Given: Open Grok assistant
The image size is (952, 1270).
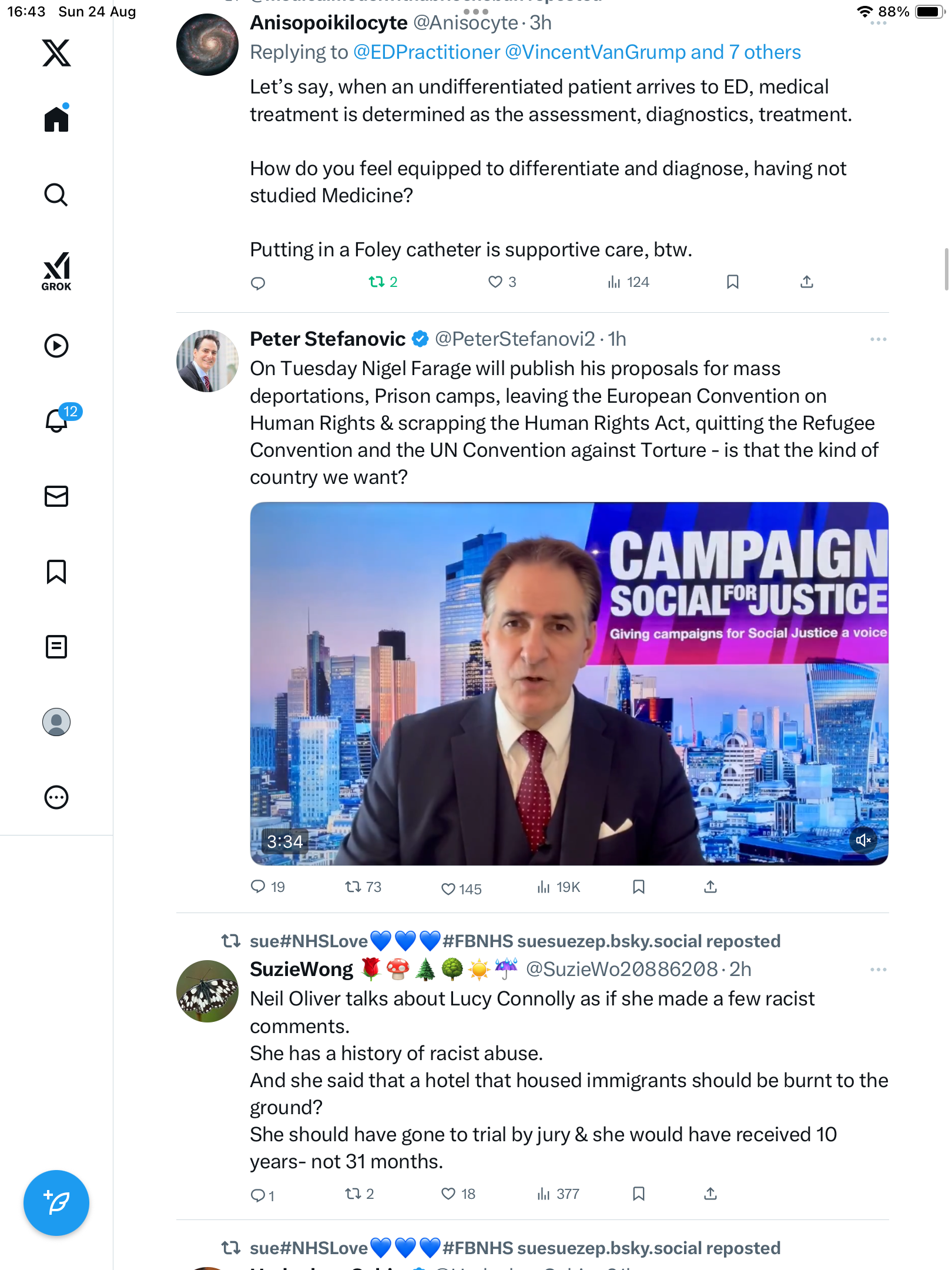Looking at the screenshot, I should [56, 271].
